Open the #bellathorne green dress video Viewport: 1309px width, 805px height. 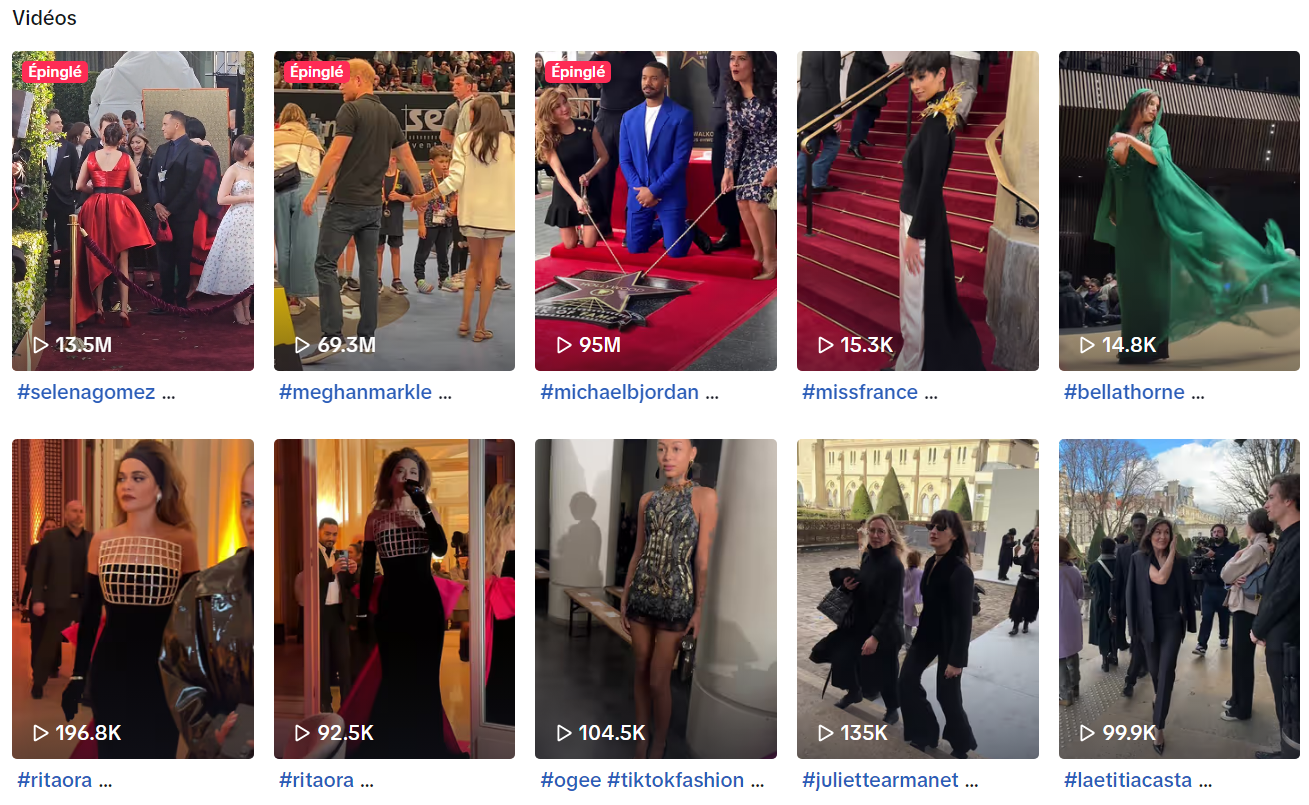[x=1179, y=210]
